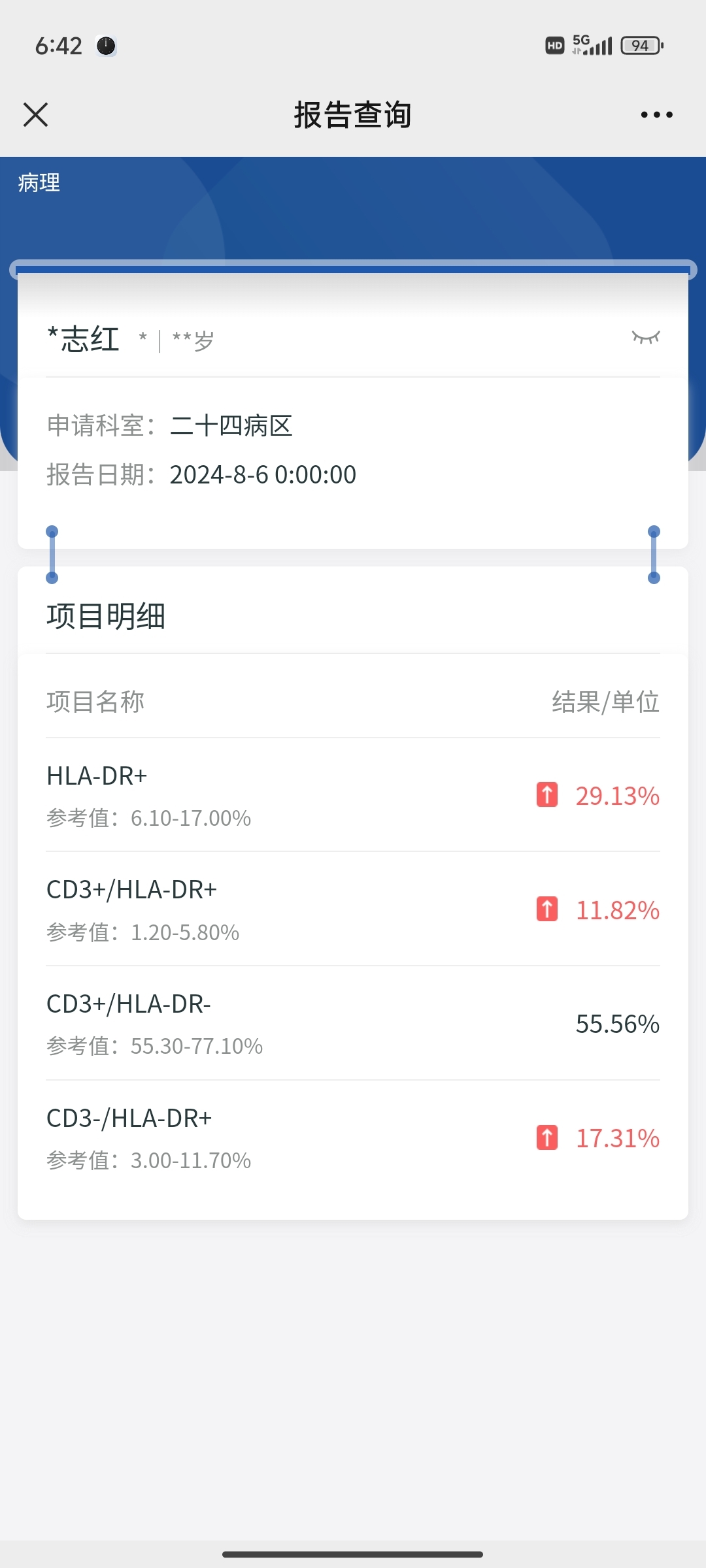The image size is (706, 1568).
Task: Close the 报告查询 page
Action: 36,115
